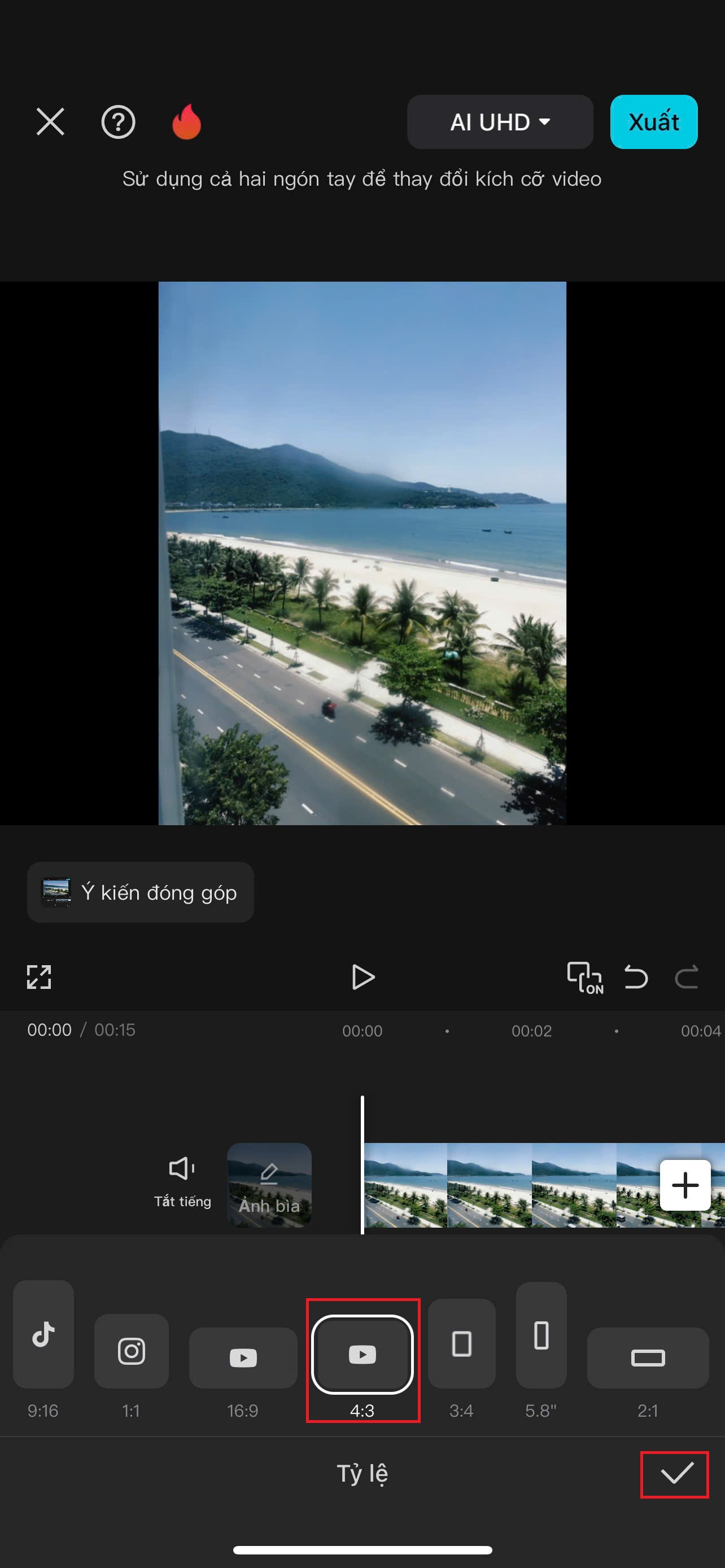
Task: Add a new clip with plus button
Action: point(685,1185)
